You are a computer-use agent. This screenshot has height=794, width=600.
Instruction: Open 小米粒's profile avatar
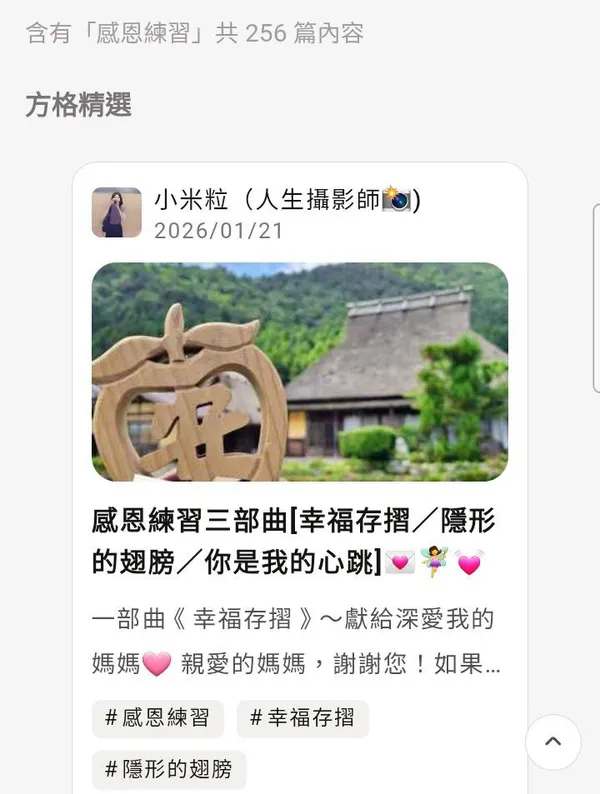point(117,212)
